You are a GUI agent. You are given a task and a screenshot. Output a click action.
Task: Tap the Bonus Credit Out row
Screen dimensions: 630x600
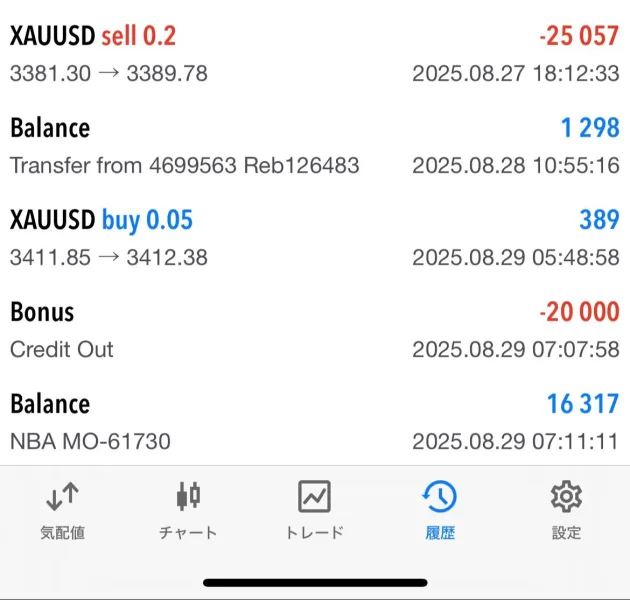[314, 330]
